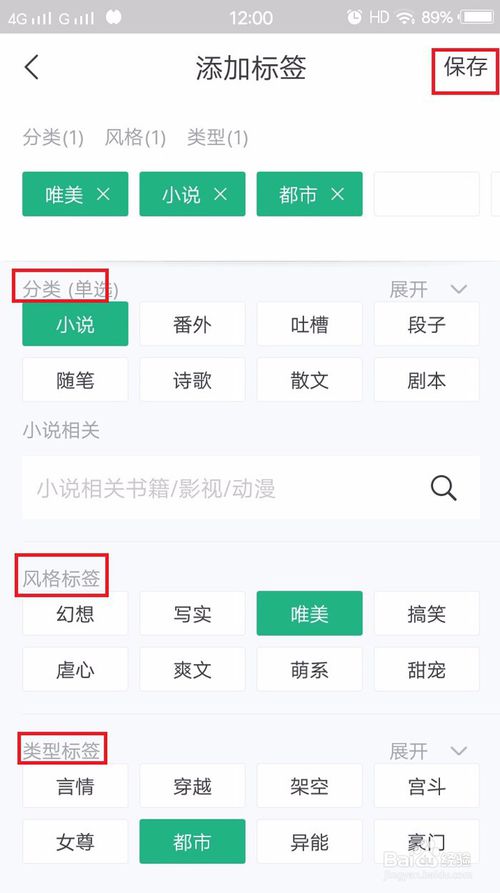Open the 小说相关书籍/影视/动漫 search field
Viewport: 500px width, 893px height.
[x=251, y=488]
